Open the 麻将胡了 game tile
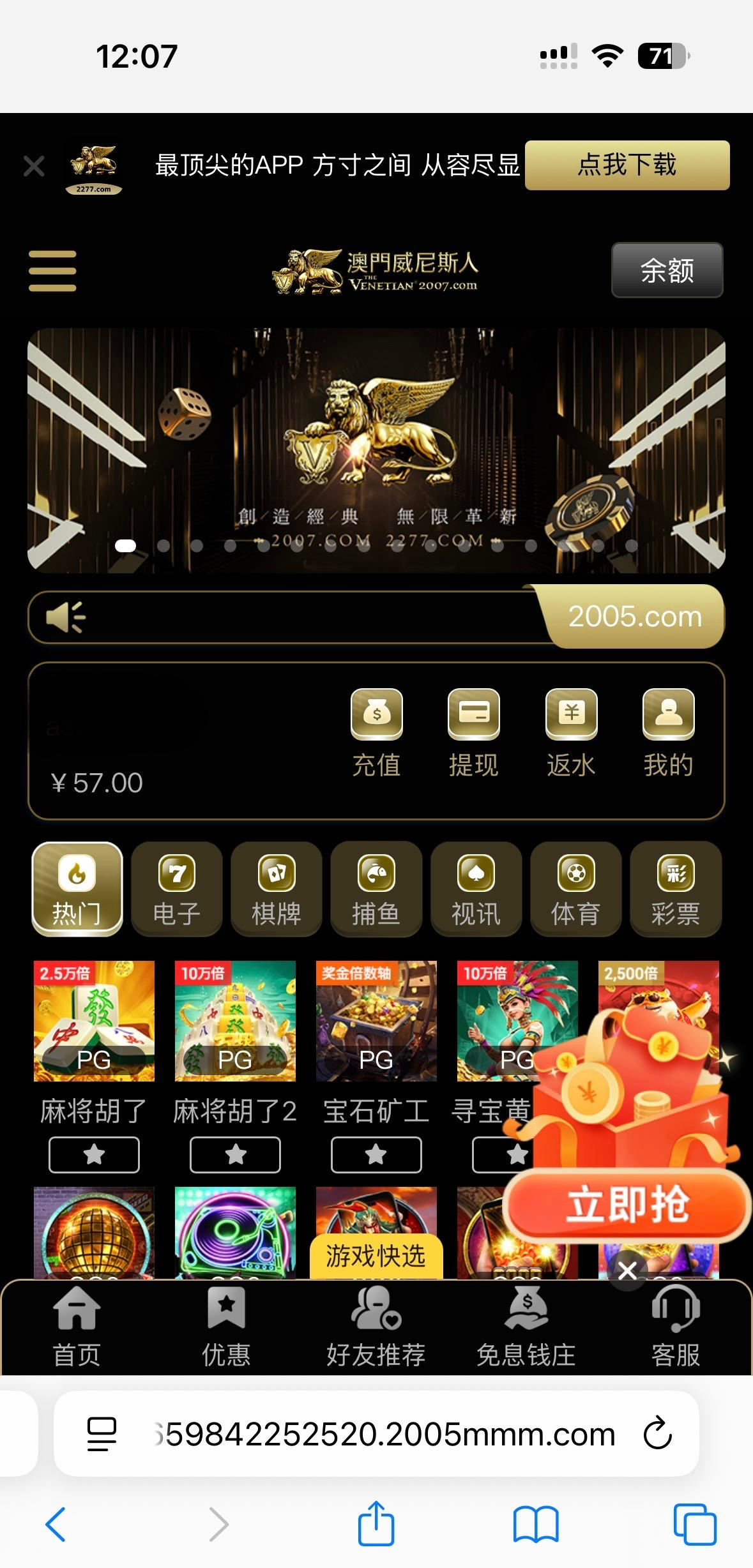 (94, 1021)
